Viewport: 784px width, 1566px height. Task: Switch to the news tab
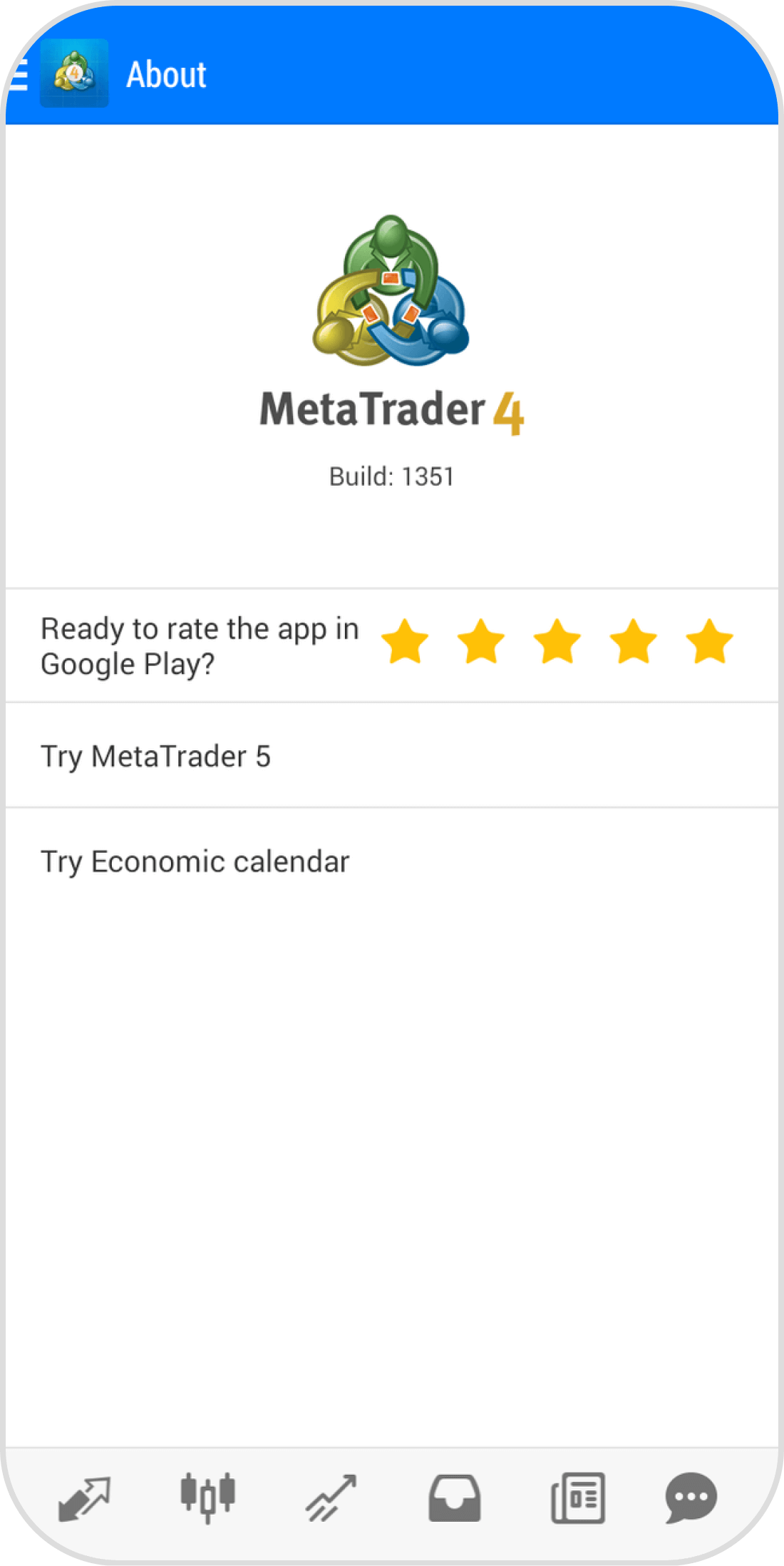pyautogui.click(x=578, y=1498)
